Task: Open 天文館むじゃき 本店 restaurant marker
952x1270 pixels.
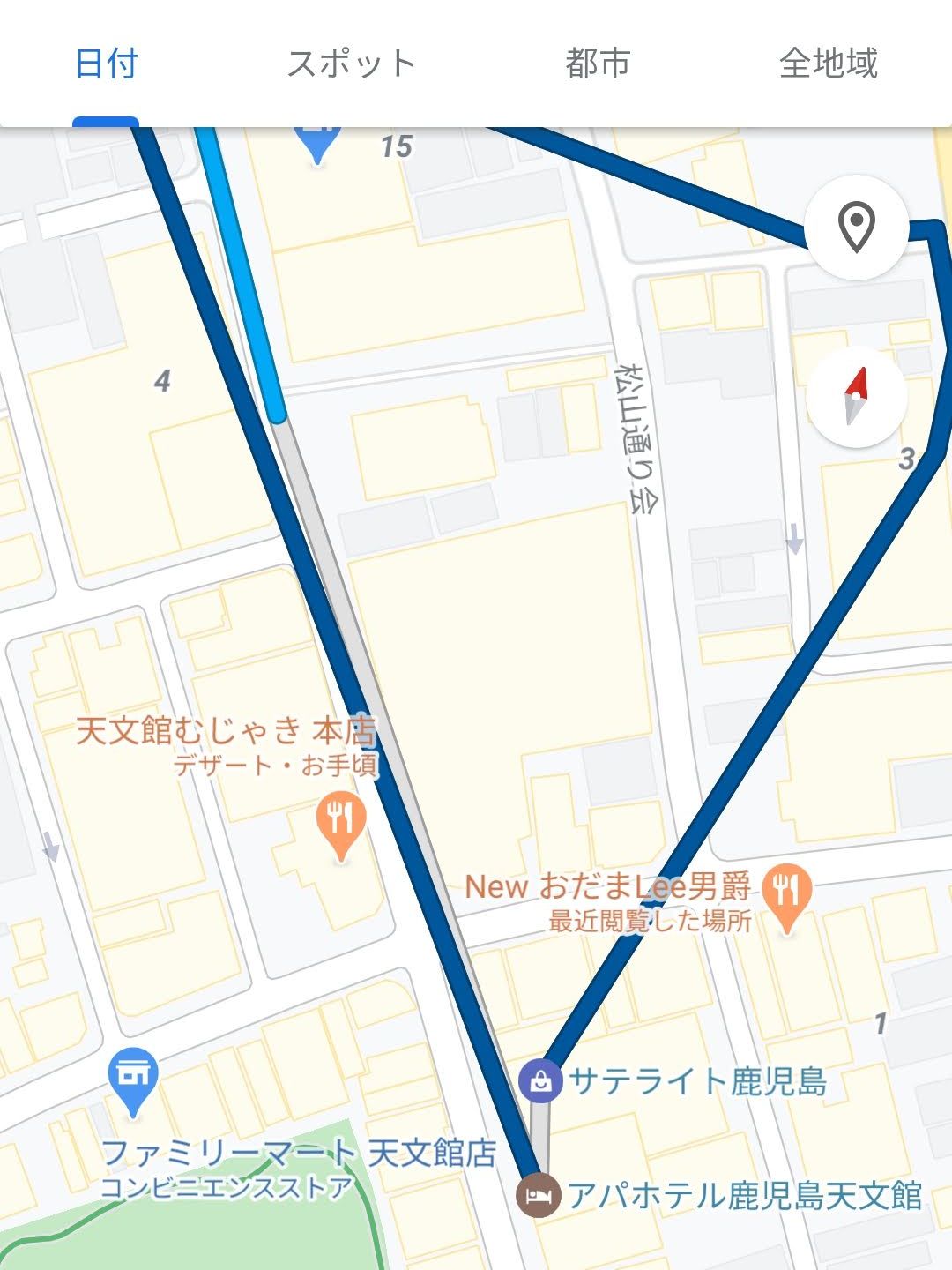Action: (x=340, y=821)
